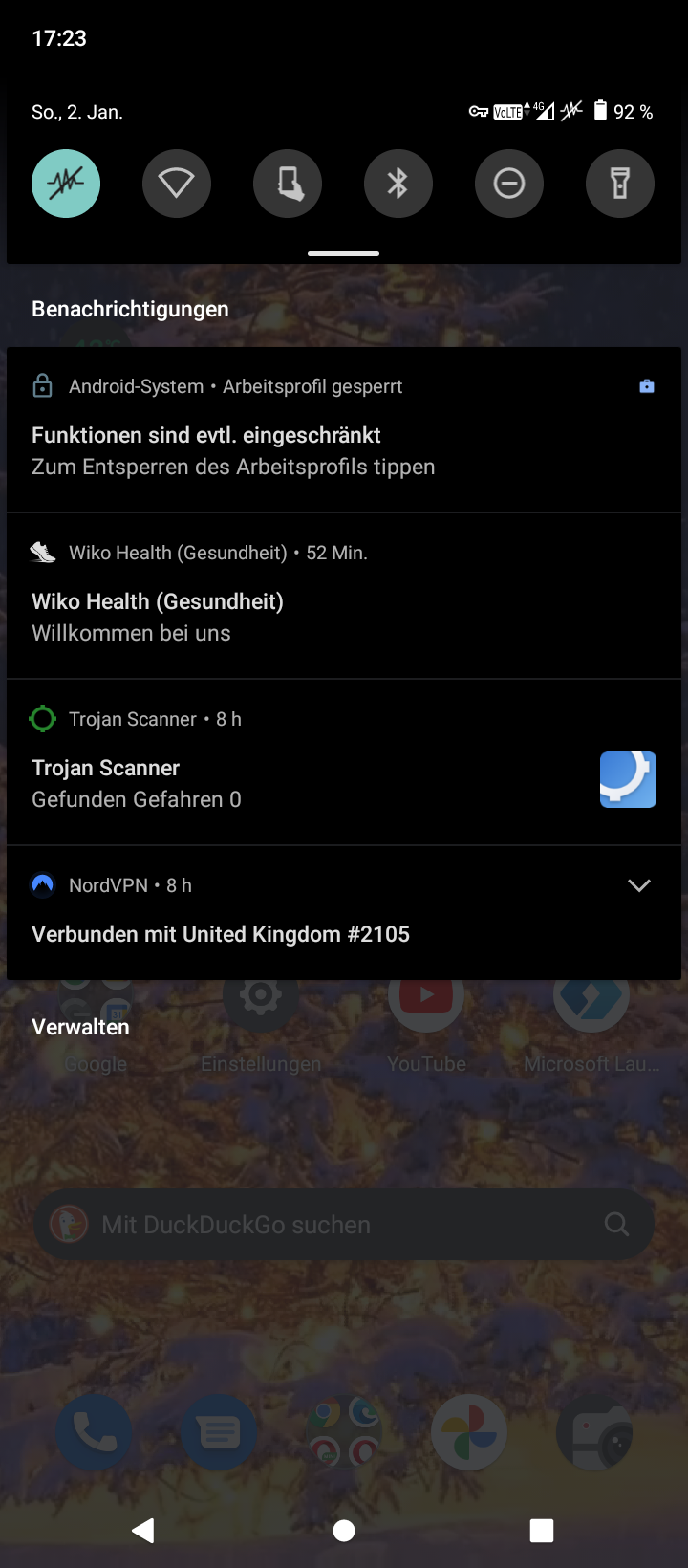Toggle the Wi-Fi quick settings tile
The image size is (688, 1568).
tap(176, 183)
